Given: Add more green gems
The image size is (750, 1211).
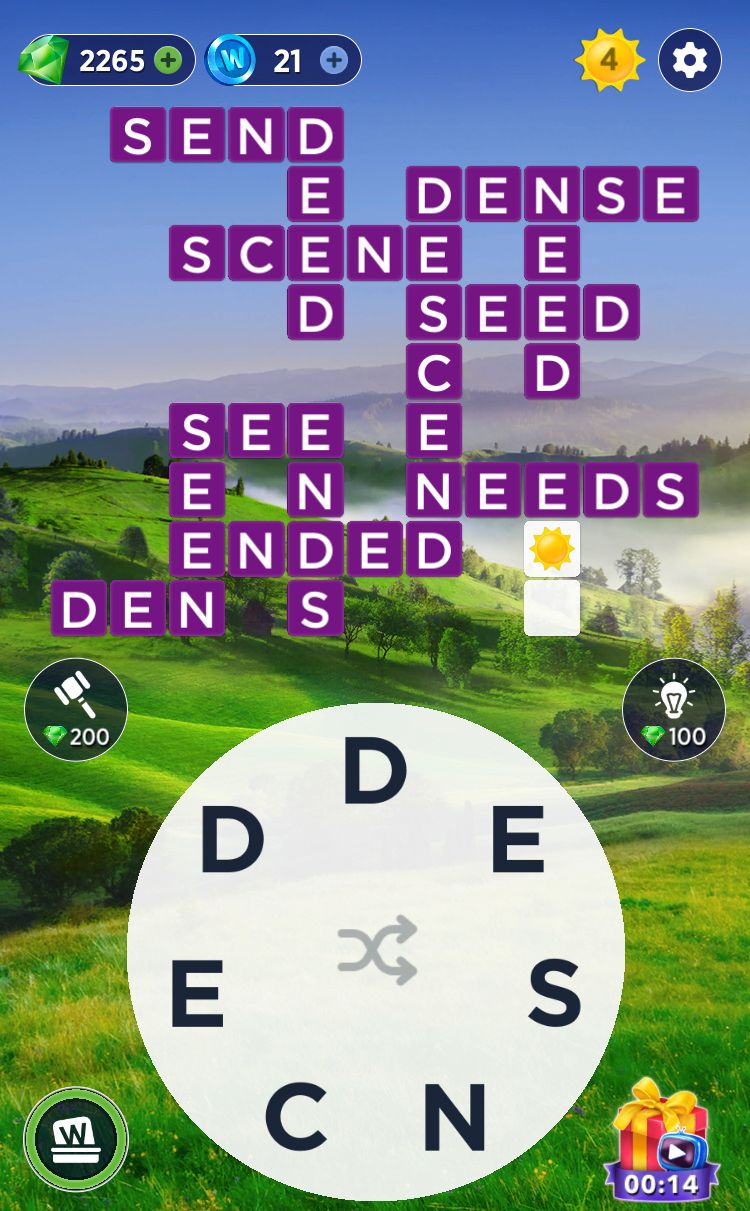Looking at the screenshot, I should (x=169, y=61).
